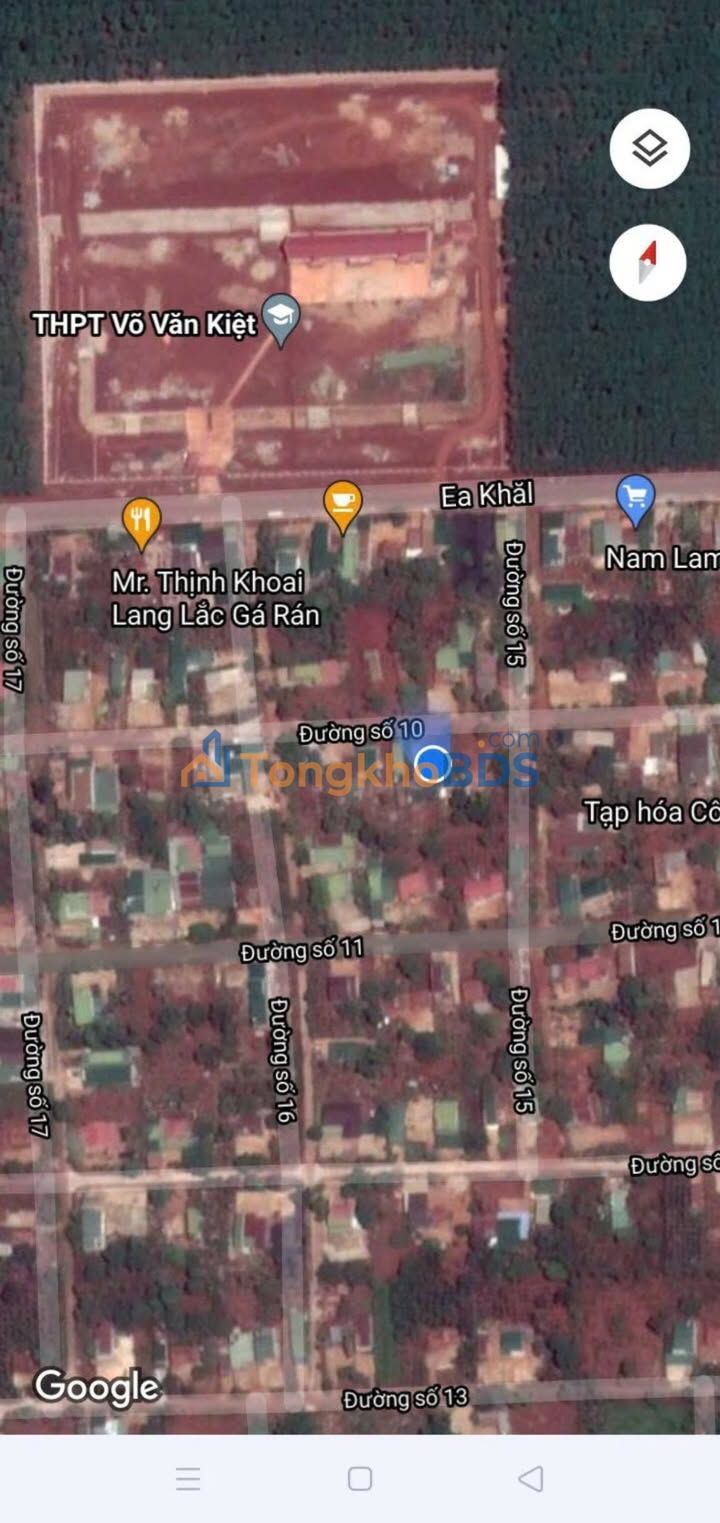
Task: Tap the compass to reorient north
Action: click(x=648, y=263)
